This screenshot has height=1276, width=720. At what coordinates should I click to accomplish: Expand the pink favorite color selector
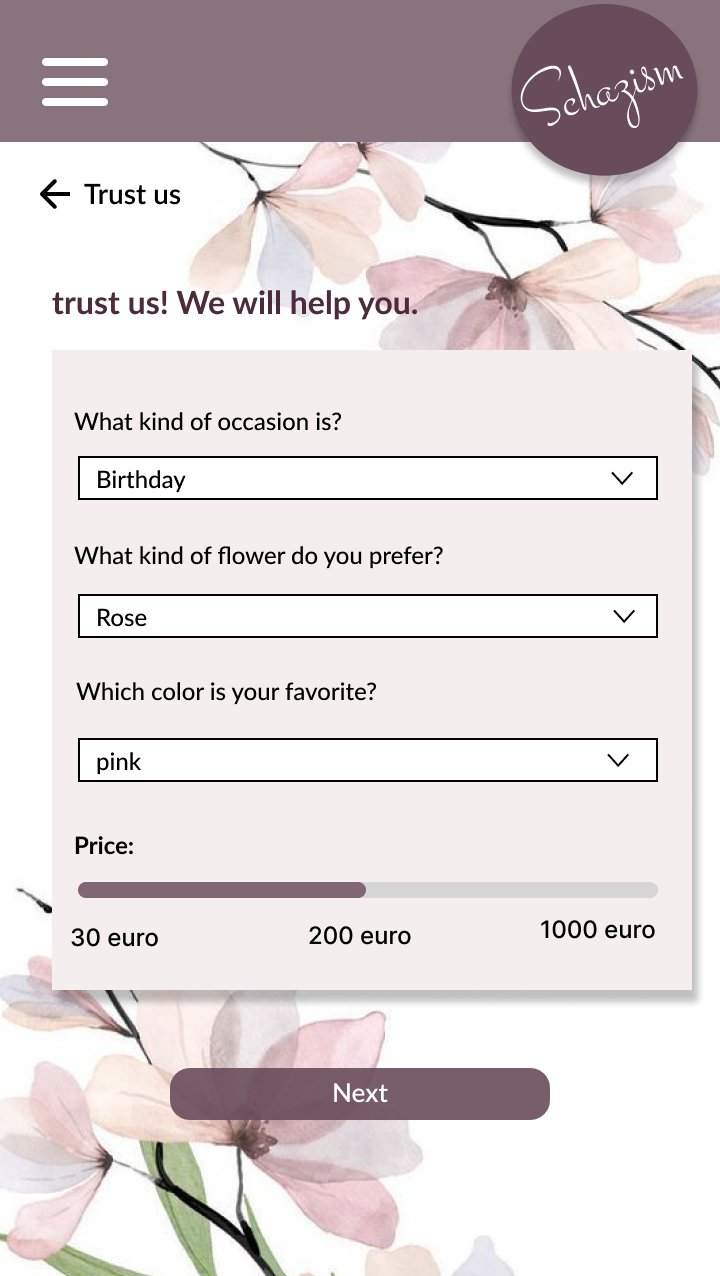tap(366, 760)
